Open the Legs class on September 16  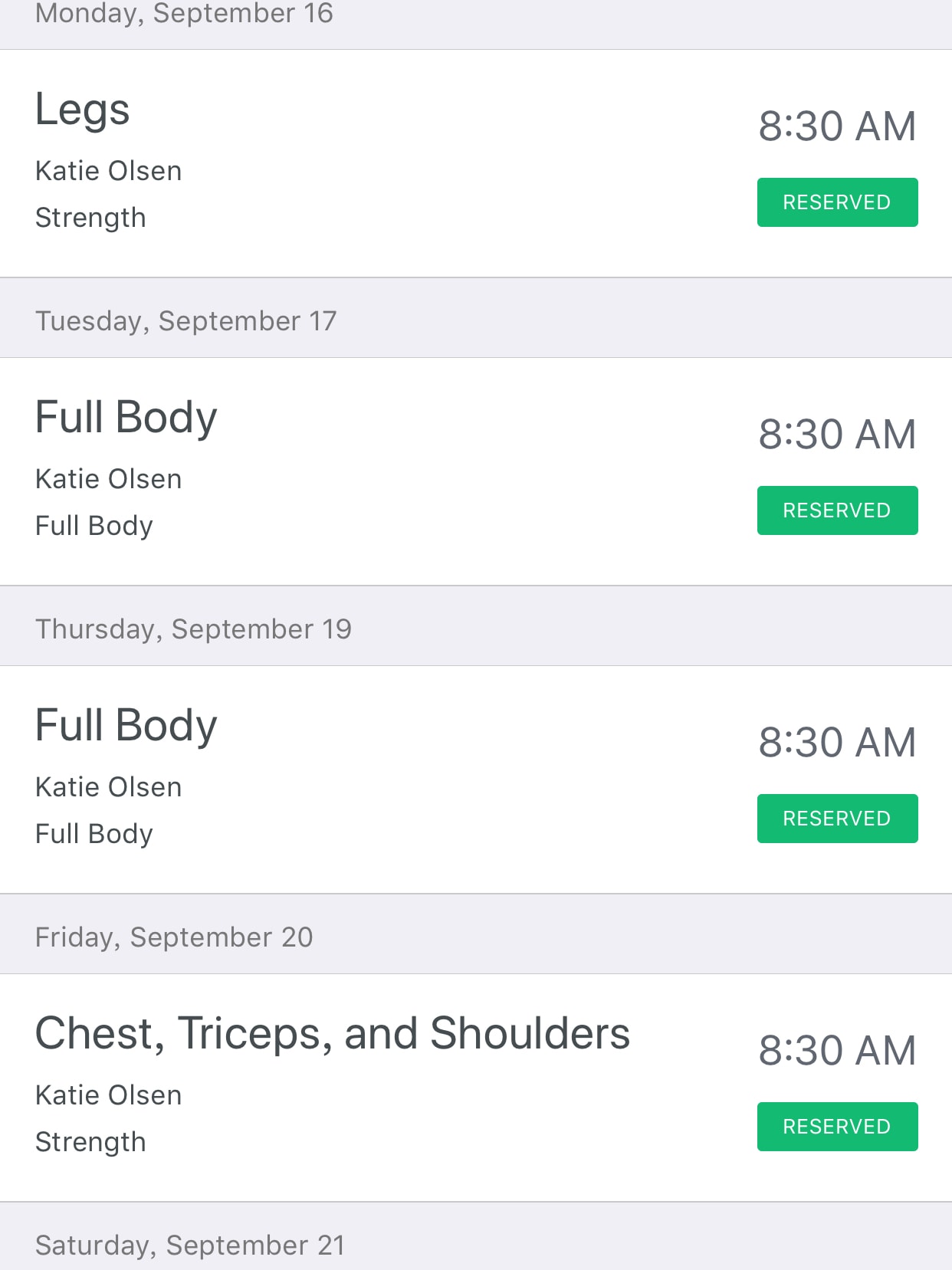[83, 110]
